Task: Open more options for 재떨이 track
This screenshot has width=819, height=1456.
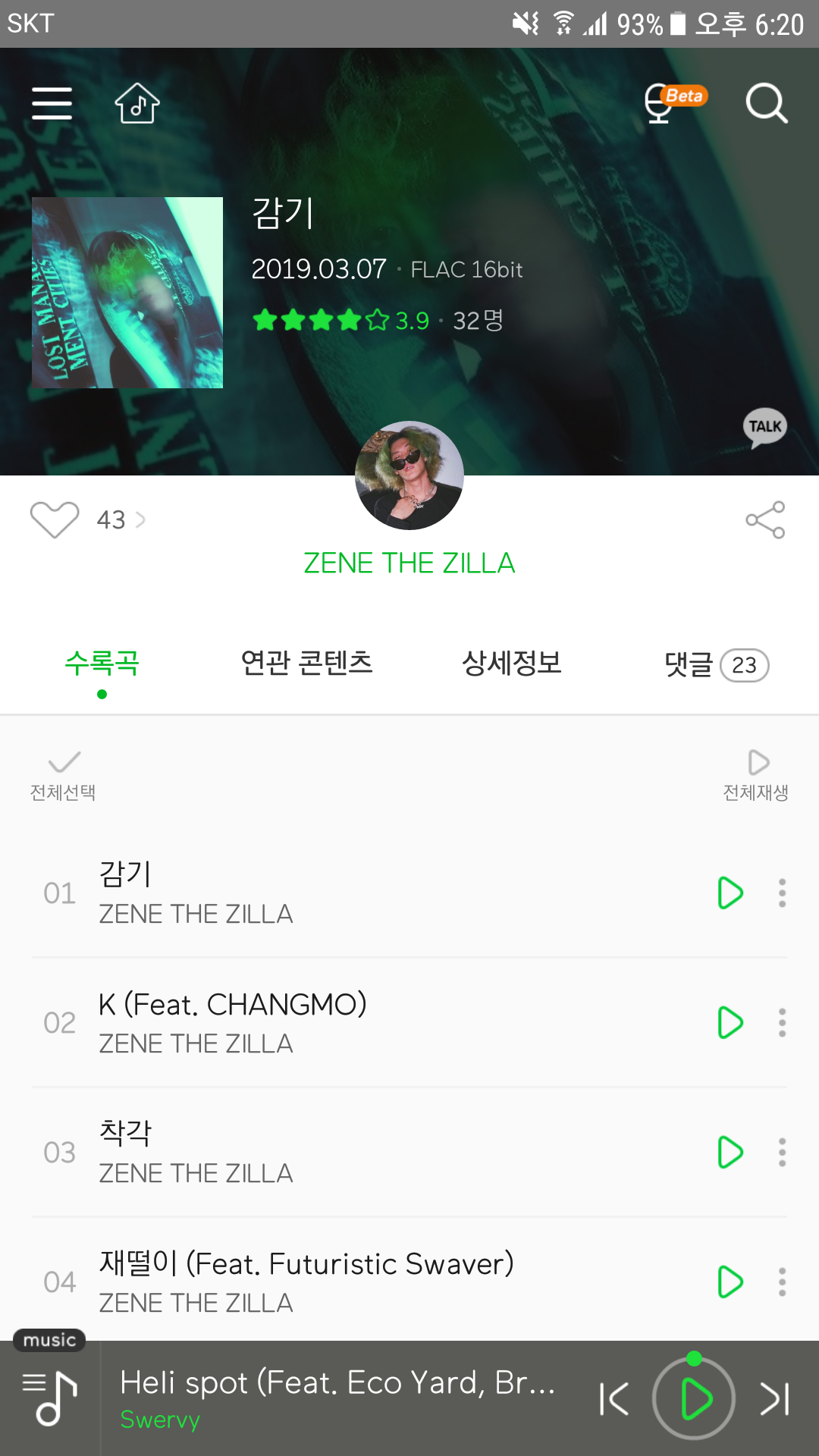Action: 782,1282
